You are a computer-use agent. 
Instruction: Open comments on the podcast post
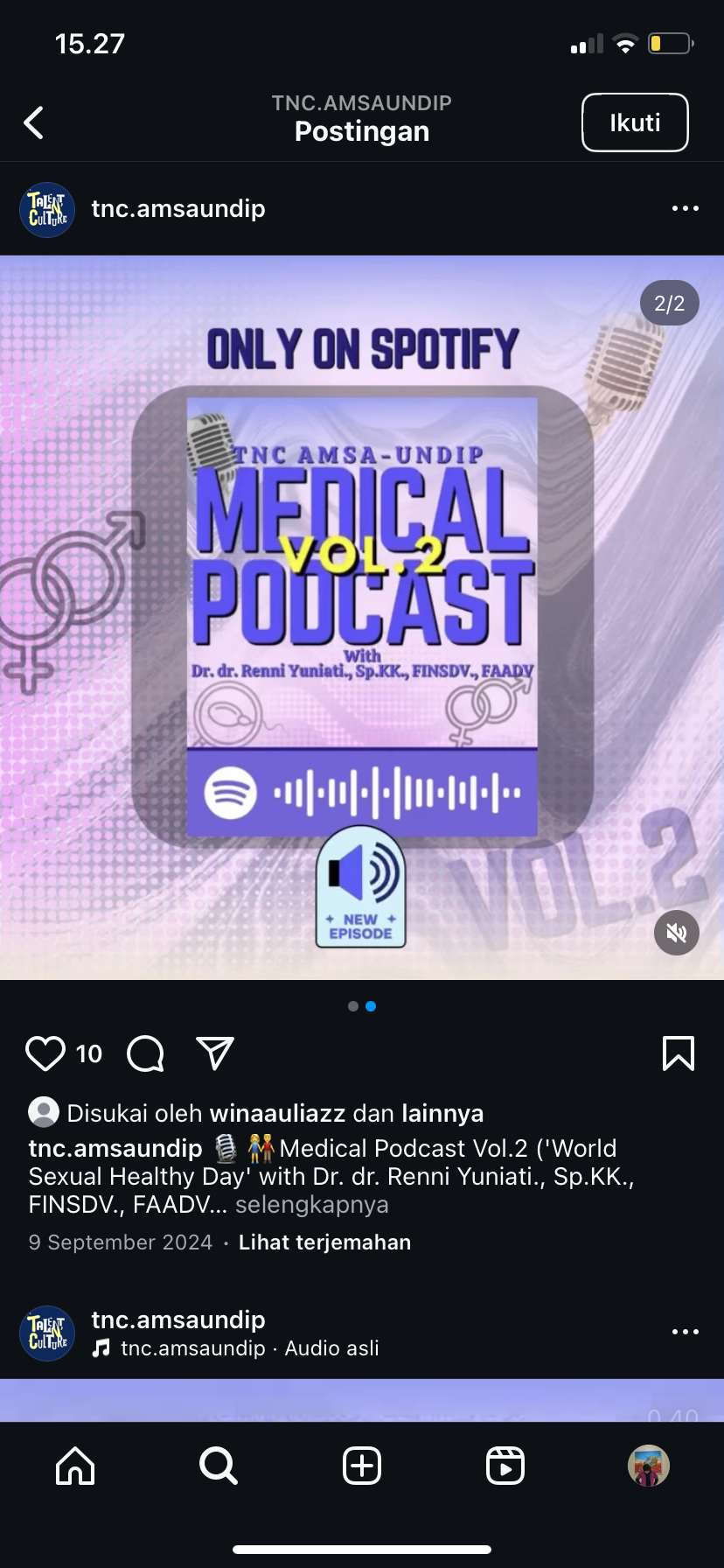[145, 1053]
